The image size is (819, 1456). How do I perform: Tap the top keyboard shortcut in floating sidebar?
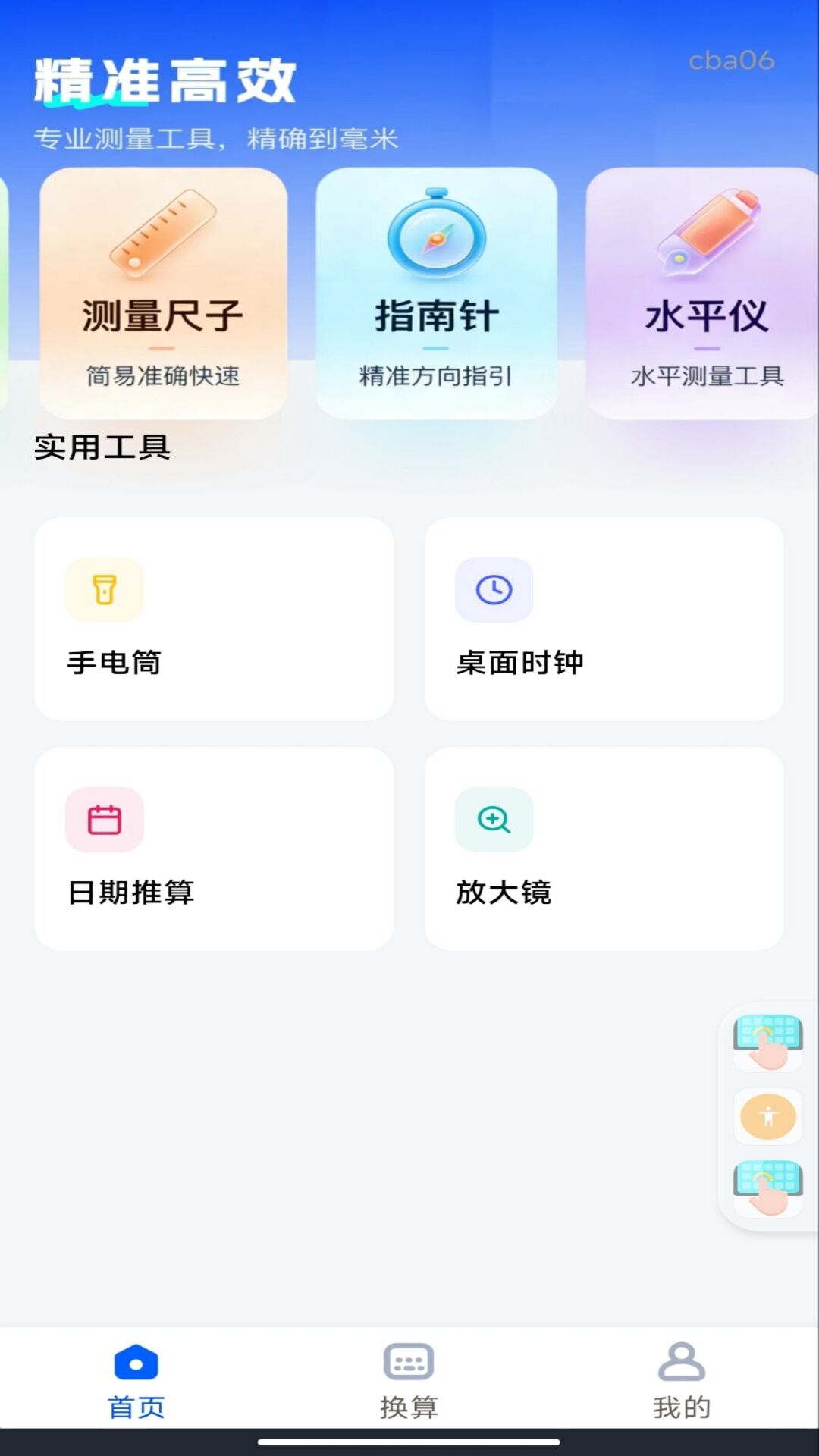pos(767,1043)
